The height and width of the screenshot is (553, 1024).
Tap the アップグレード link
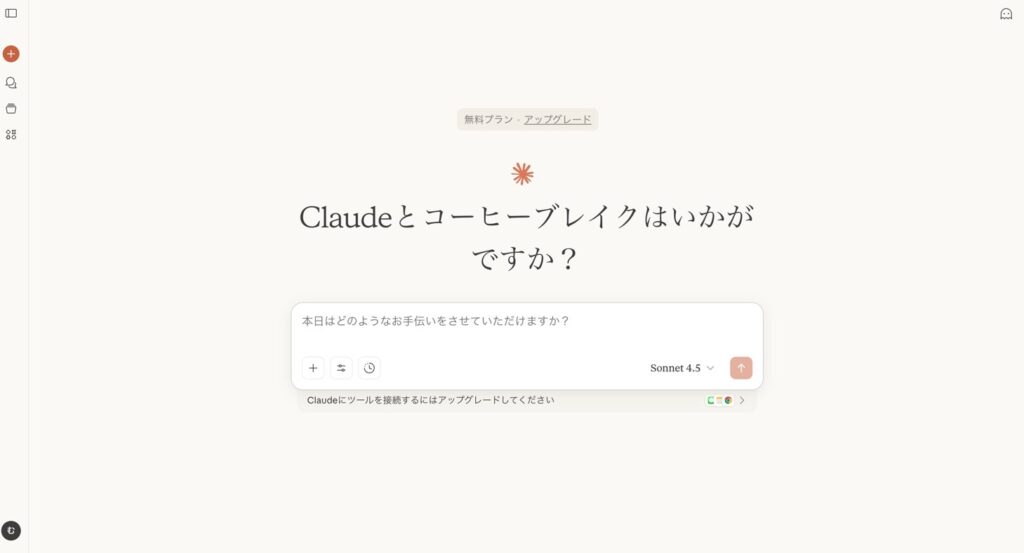click(557, 119)
